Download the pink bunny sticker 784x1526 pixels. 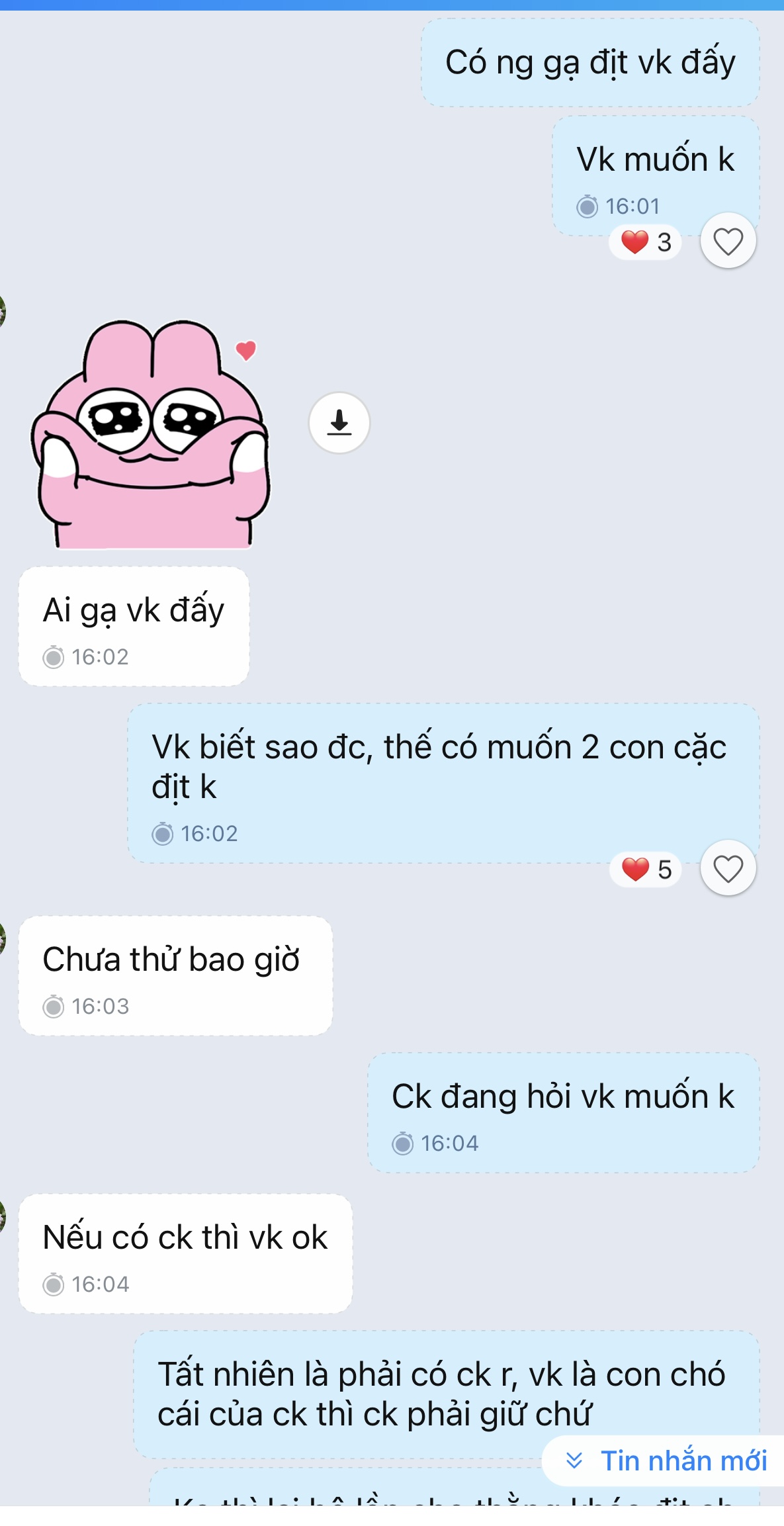coord(339,422)
